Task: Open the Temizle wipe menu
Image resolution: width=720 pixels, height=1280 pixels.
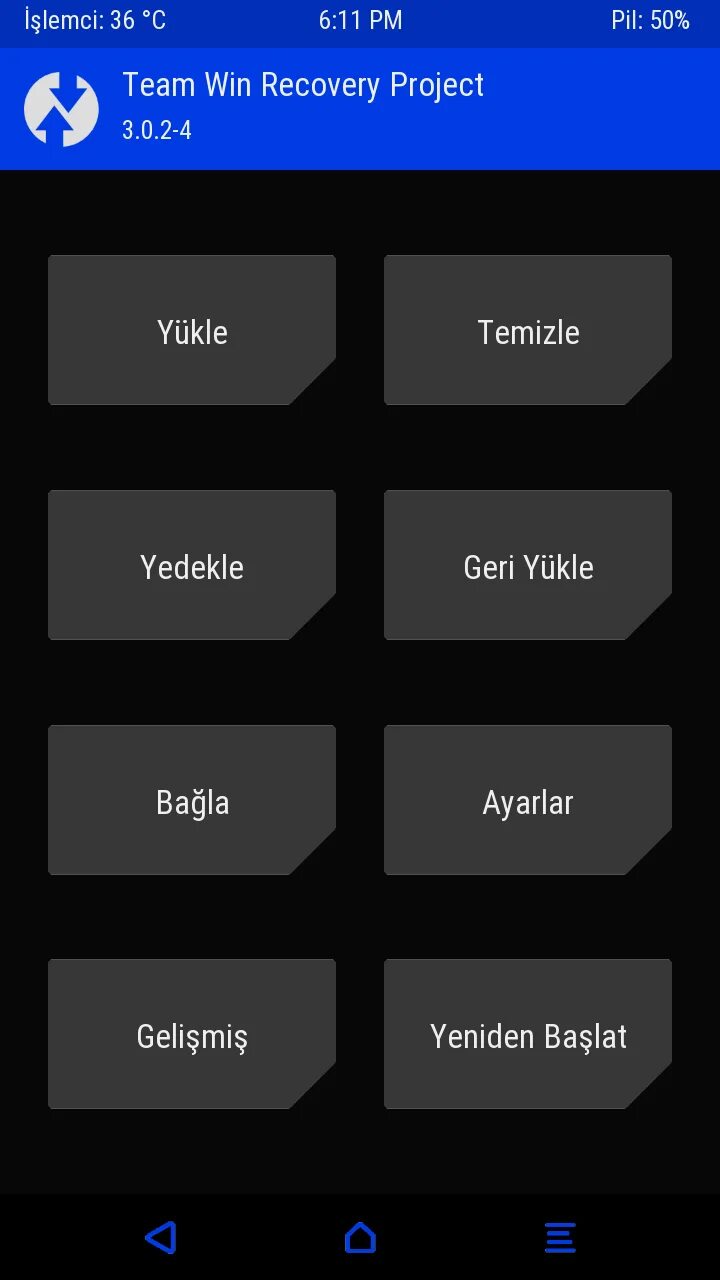Action: pos(528,330)
